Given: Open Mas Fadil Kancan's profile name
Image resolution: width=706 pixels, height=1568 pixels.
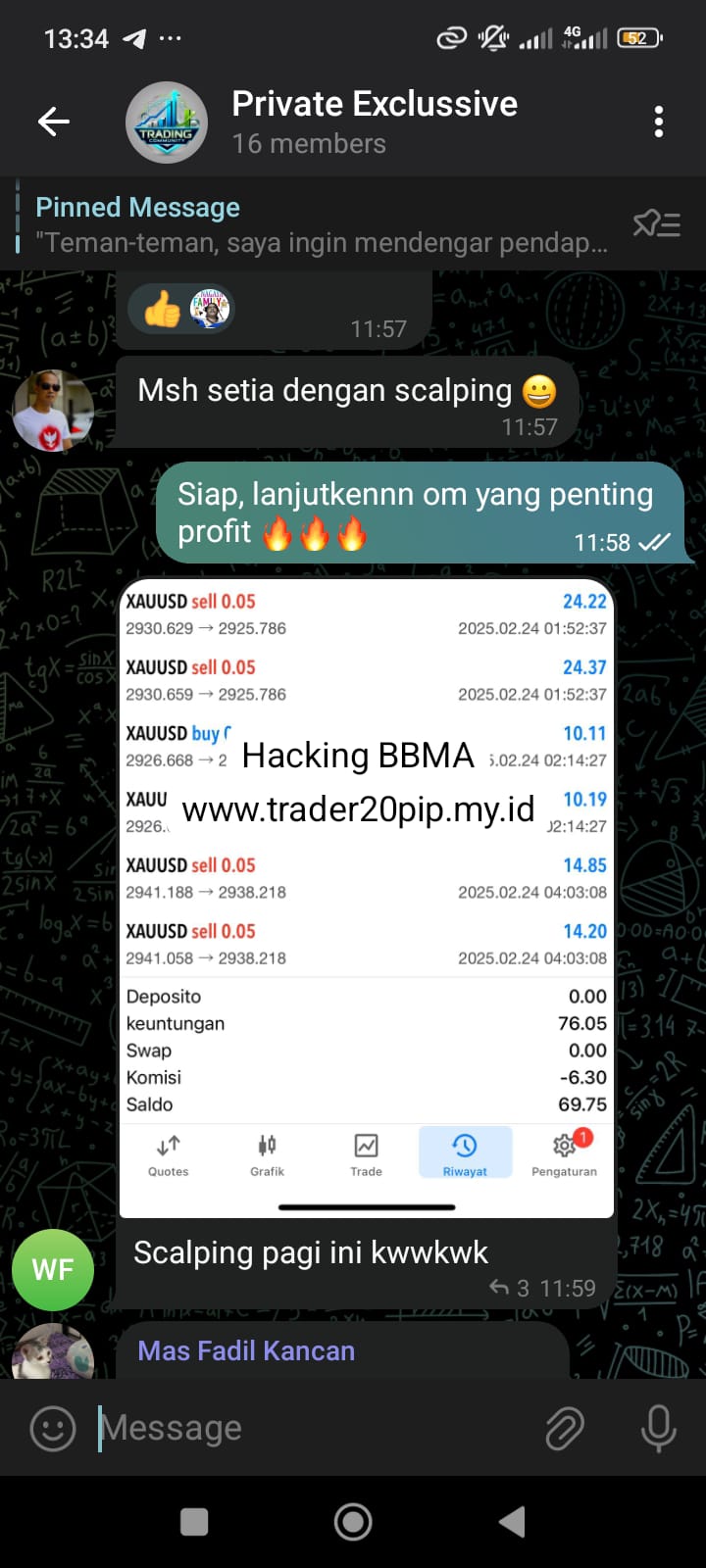Looking at the screenshot, I should [x=246, y=1350].
